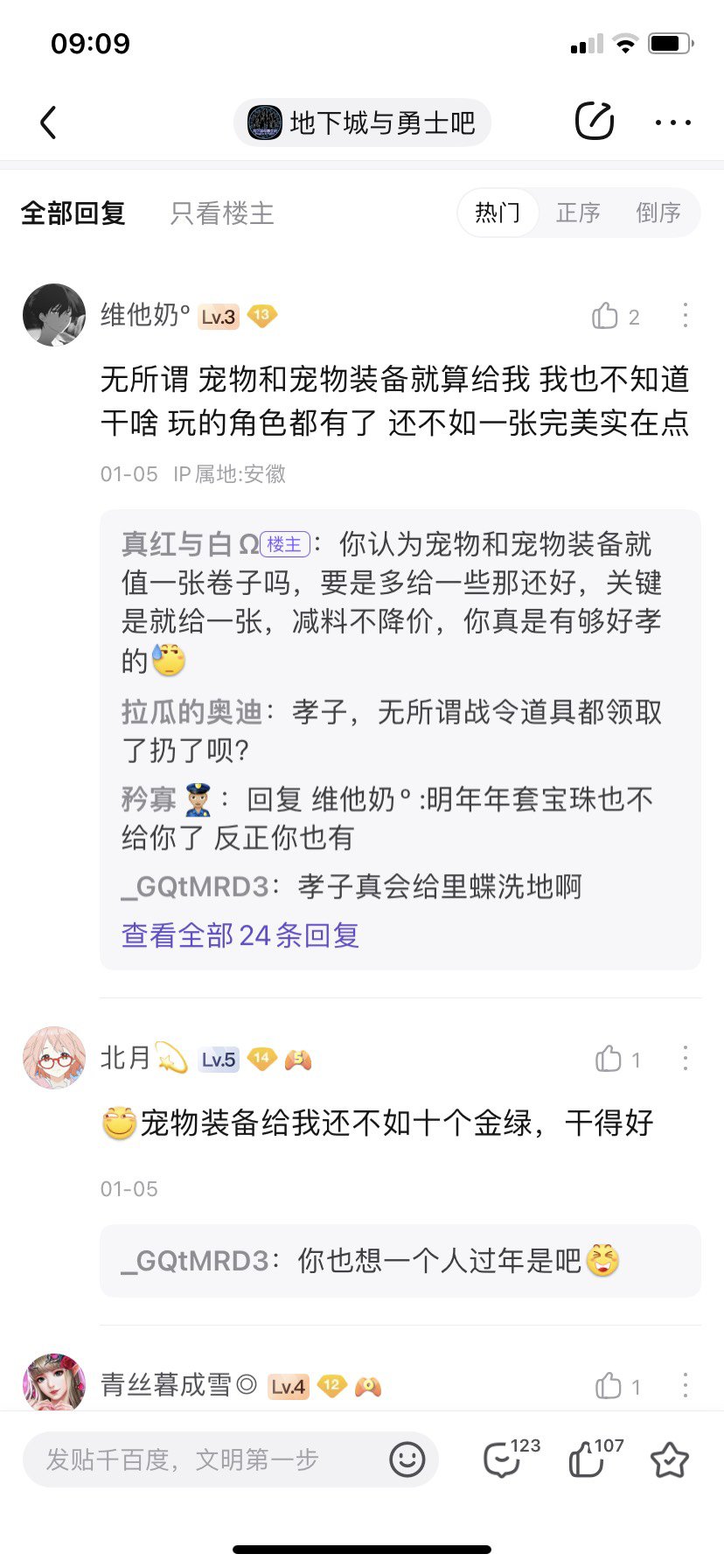This screenshot has width=724, height=1568.
Task: Open the comment bubble showing 123
Action: pos(505,1459)
